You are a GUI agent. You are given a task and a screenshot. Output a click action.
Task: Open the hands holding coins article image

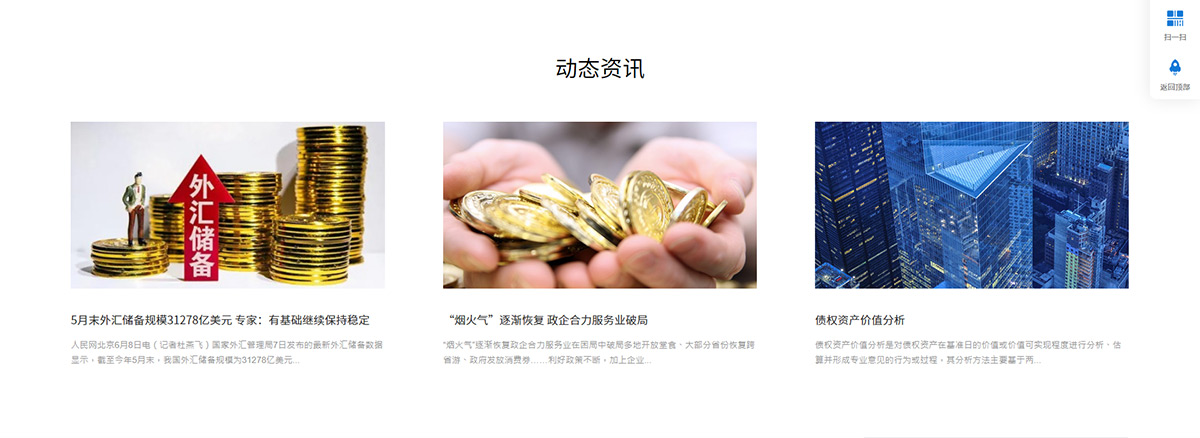600,205
